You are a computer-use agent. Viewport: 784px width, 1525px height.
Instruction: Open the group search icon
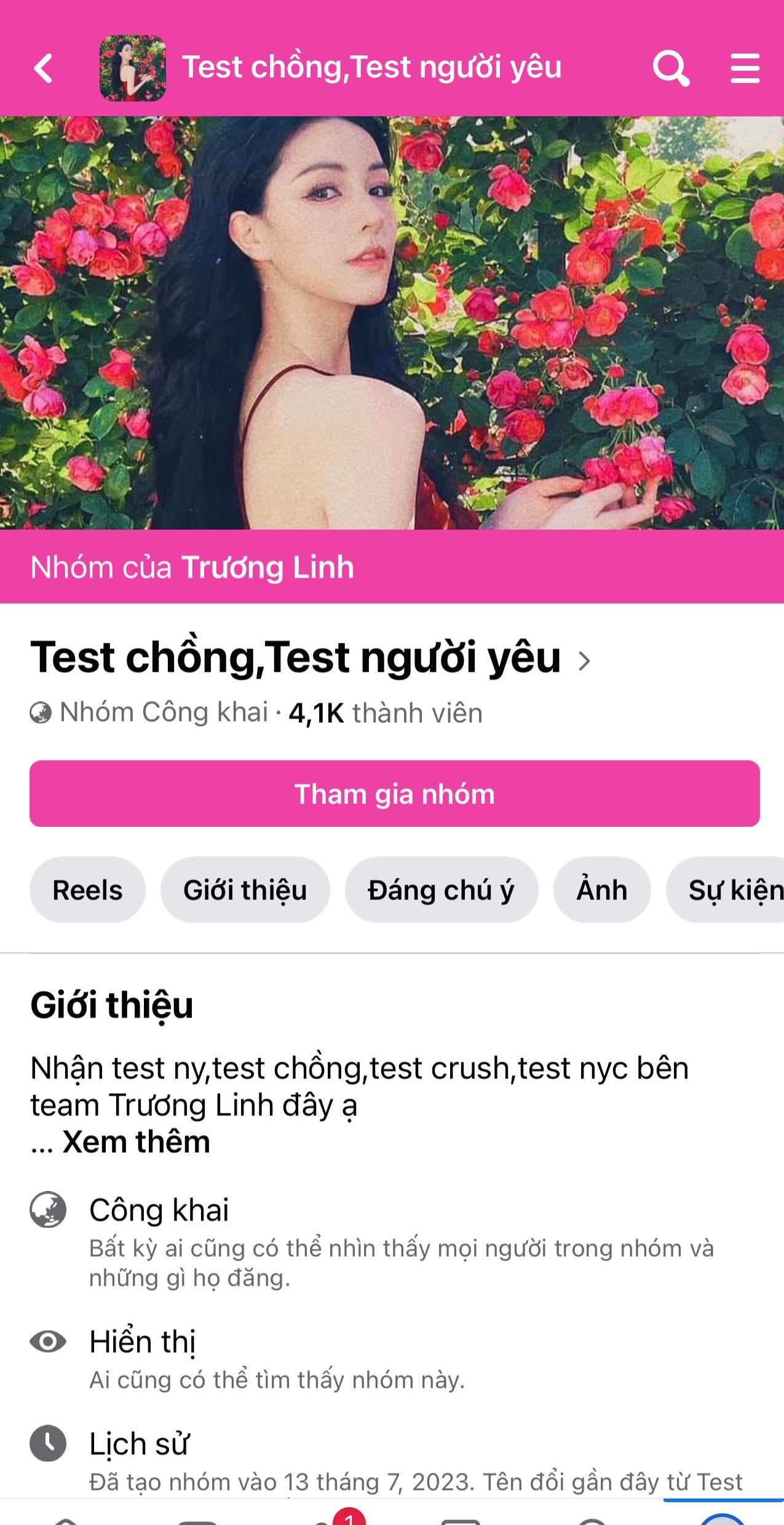[x=670, y=68]
